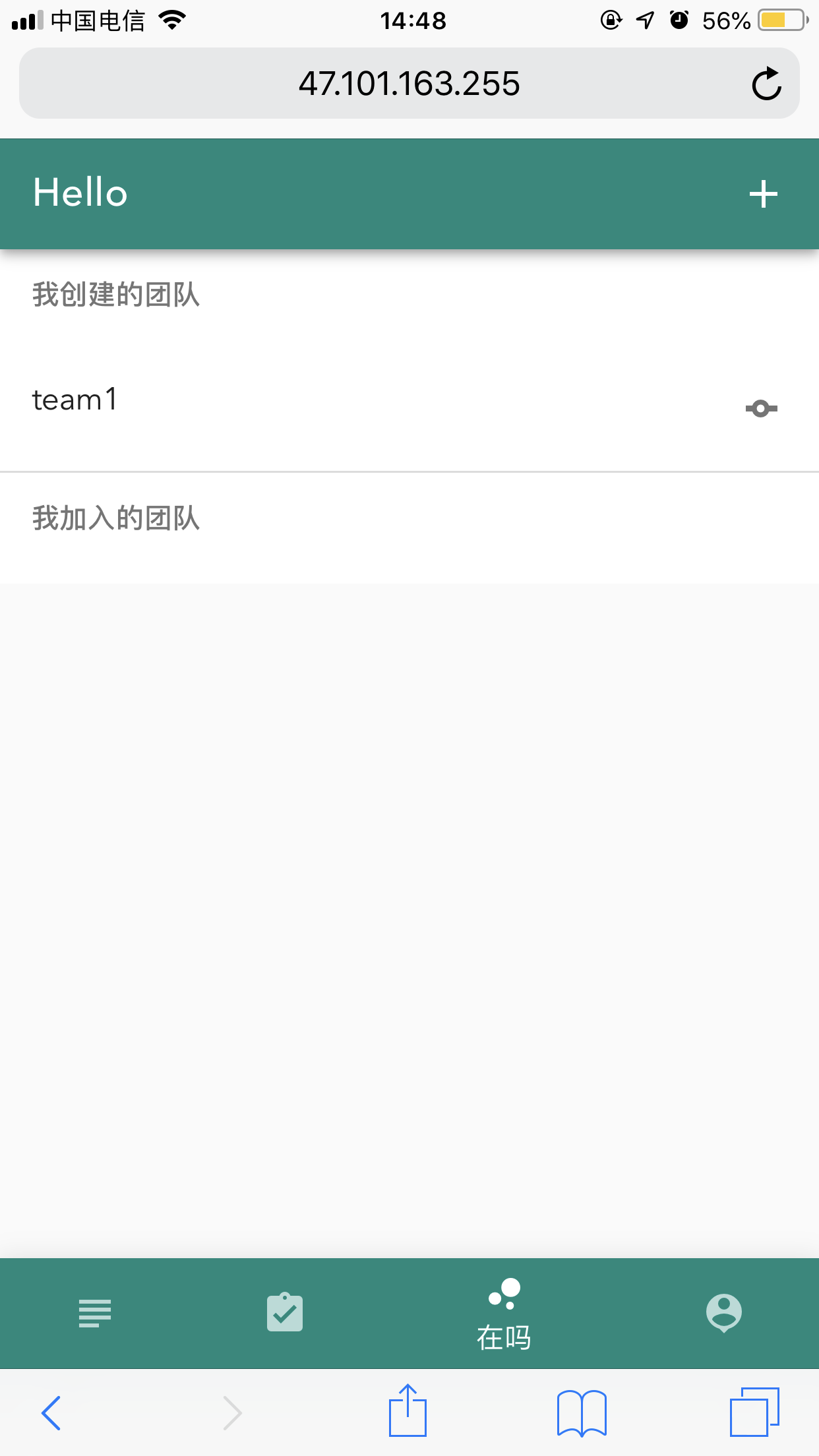819x1456 pixels.
Task: Reload the page in the address bar
Action: click(x=766, y=84)
